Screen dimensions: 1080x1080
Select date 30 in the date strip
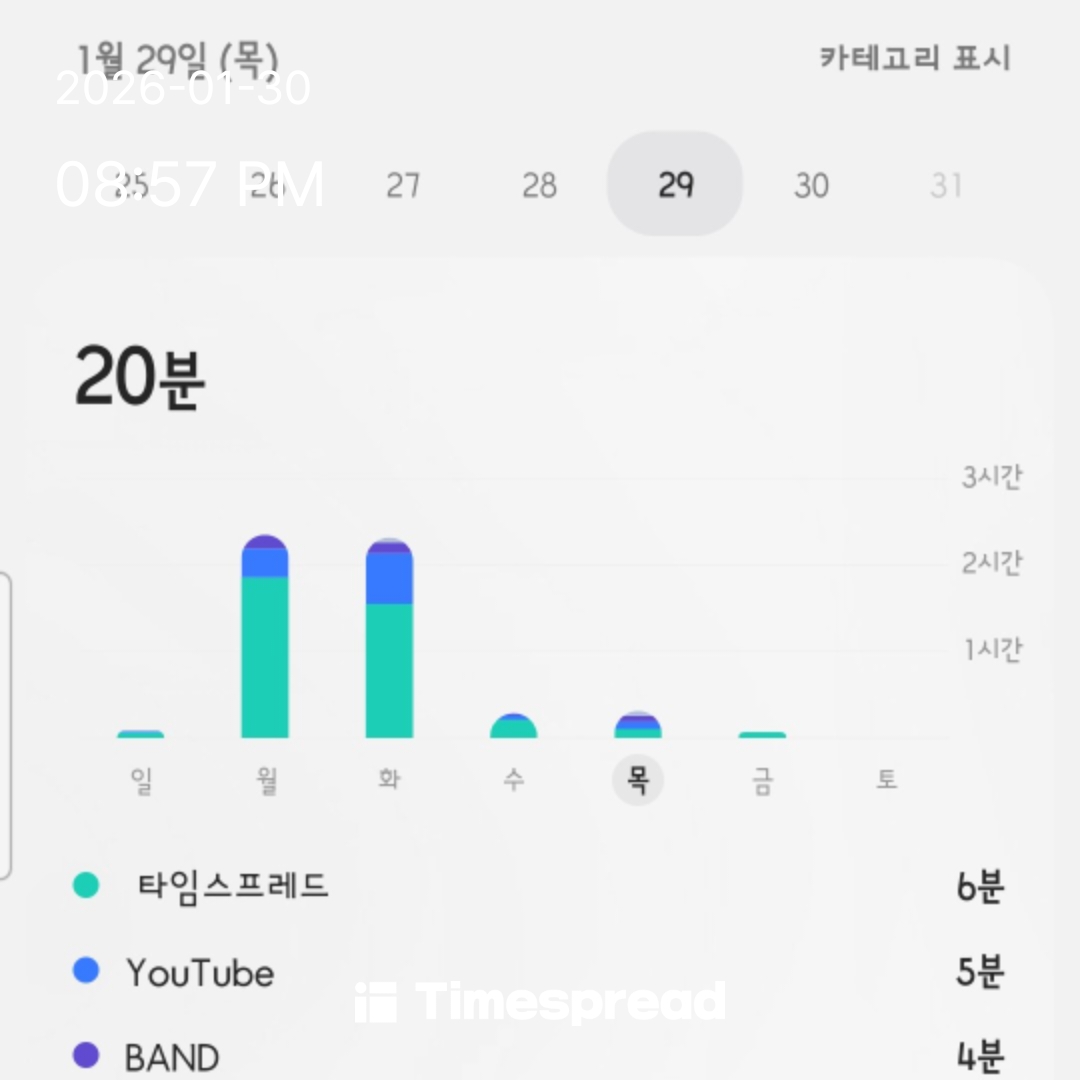pos(811,185)
